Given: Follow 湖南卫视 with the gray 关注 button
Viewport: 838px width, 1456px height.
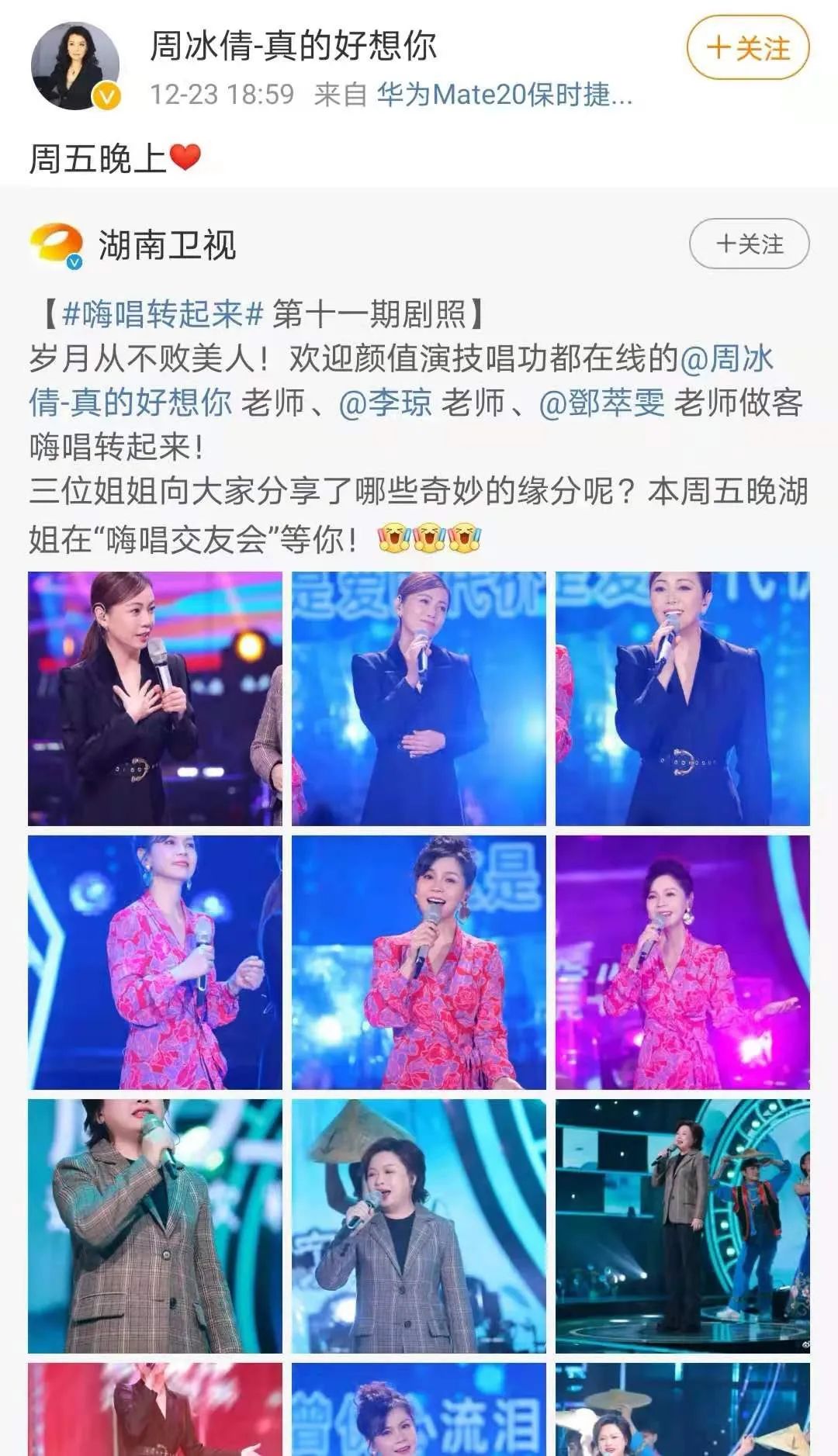Looking at the screenshot, I should click(749, 244).
